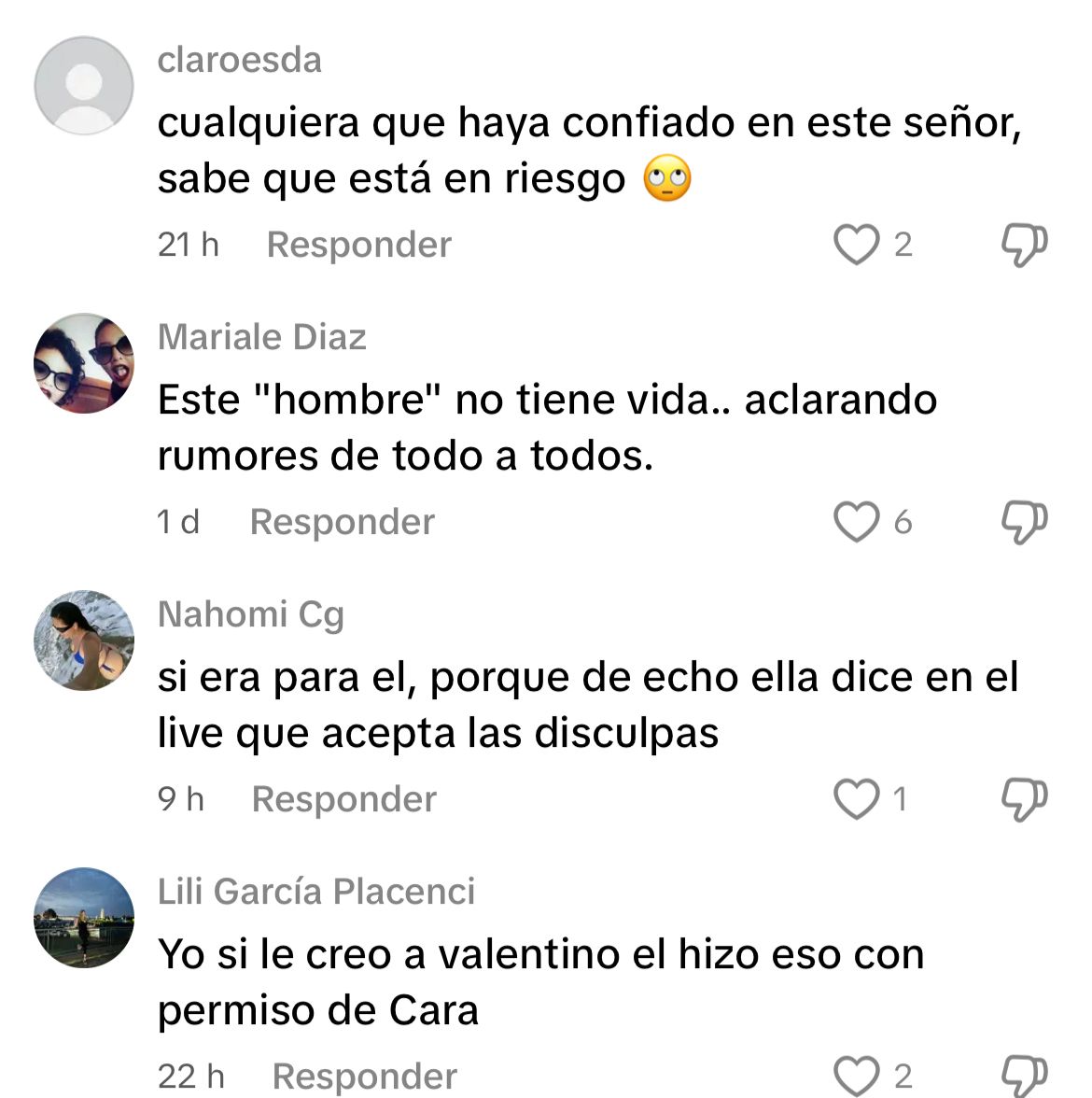Tap Responder under Mariale Diaz's comment
1092x1098 pixels.
(x=342, y=522)
